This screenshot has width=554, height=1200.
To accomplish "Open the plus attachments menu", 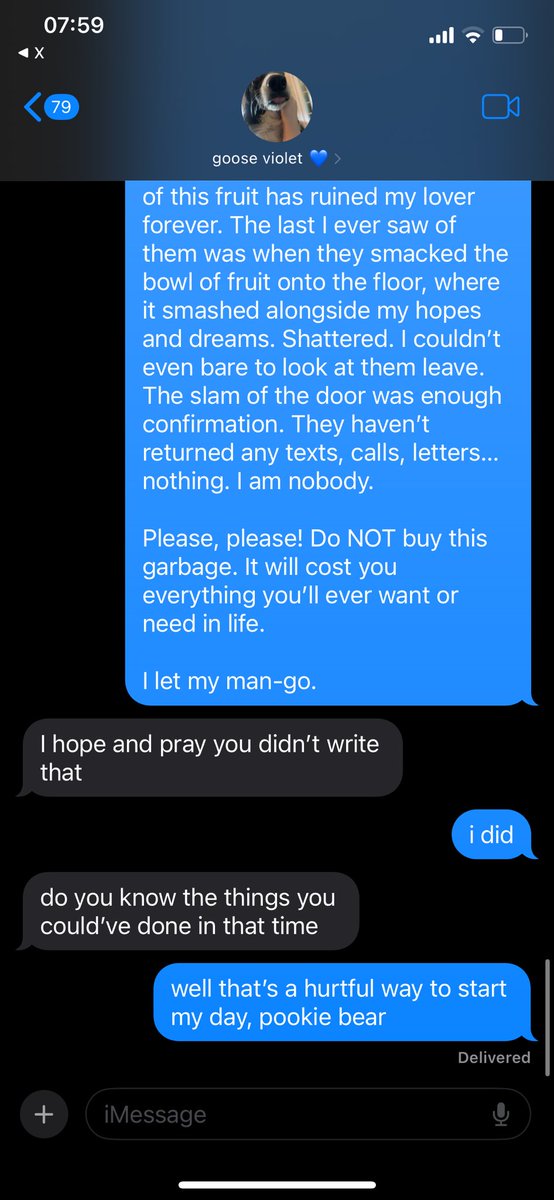I will [44, 1114].
